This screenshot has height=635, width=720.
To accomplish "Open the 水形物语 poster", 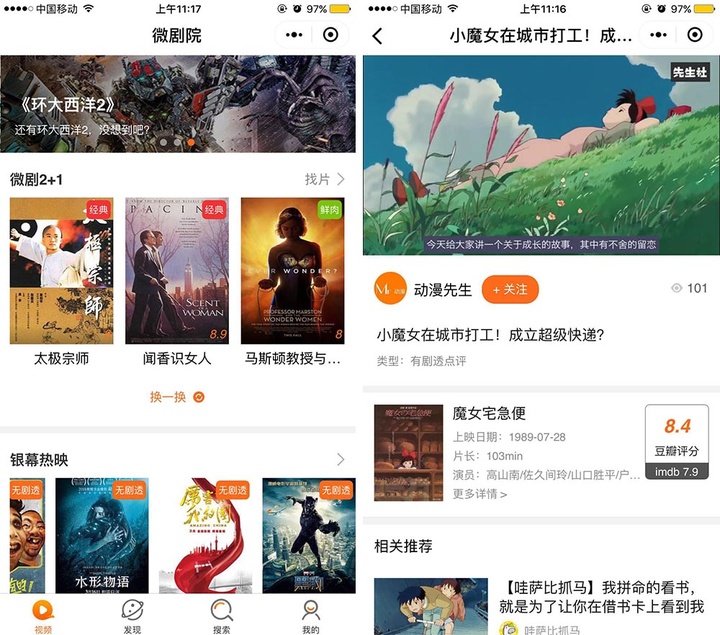I will point(102,535).
